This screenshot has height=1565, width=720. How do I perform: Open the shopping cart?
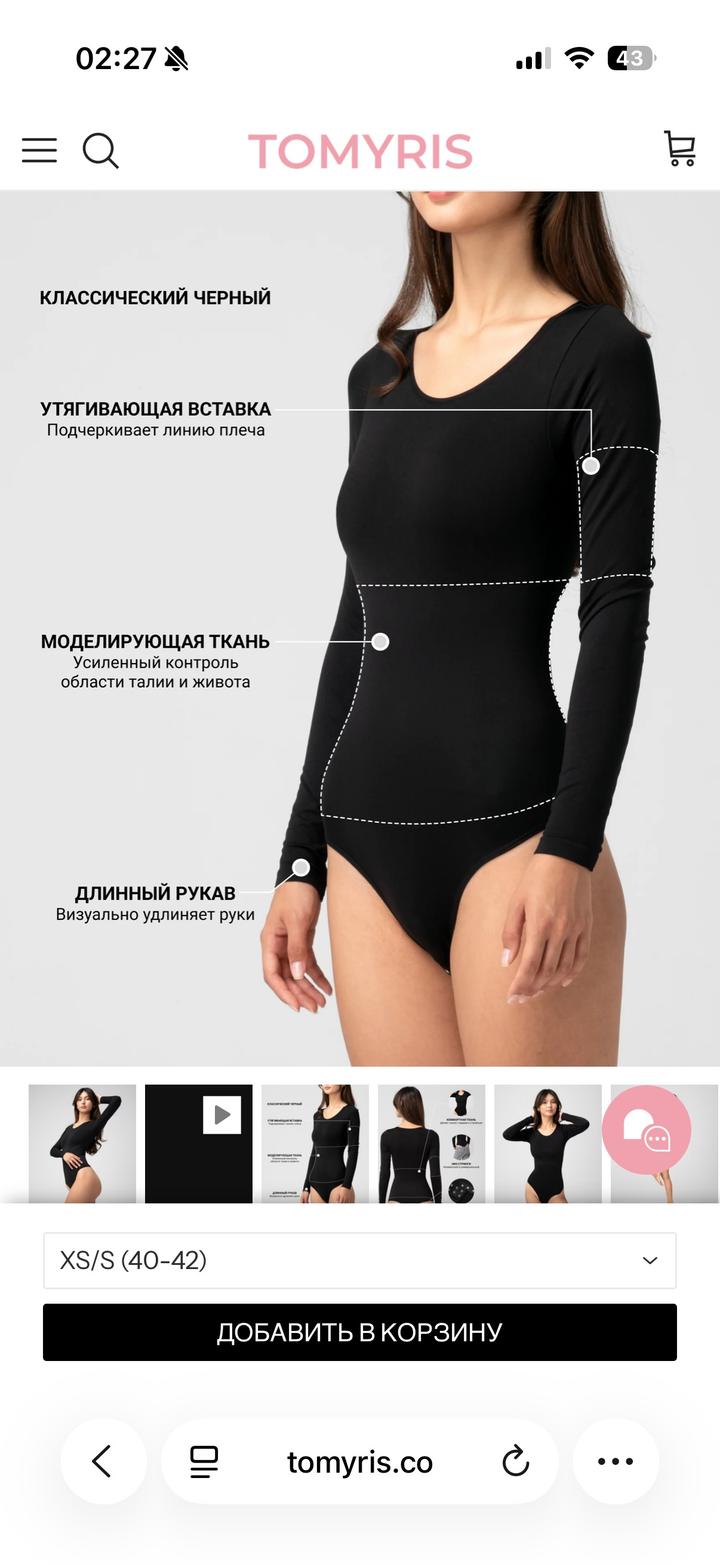(x=680, y=149)
